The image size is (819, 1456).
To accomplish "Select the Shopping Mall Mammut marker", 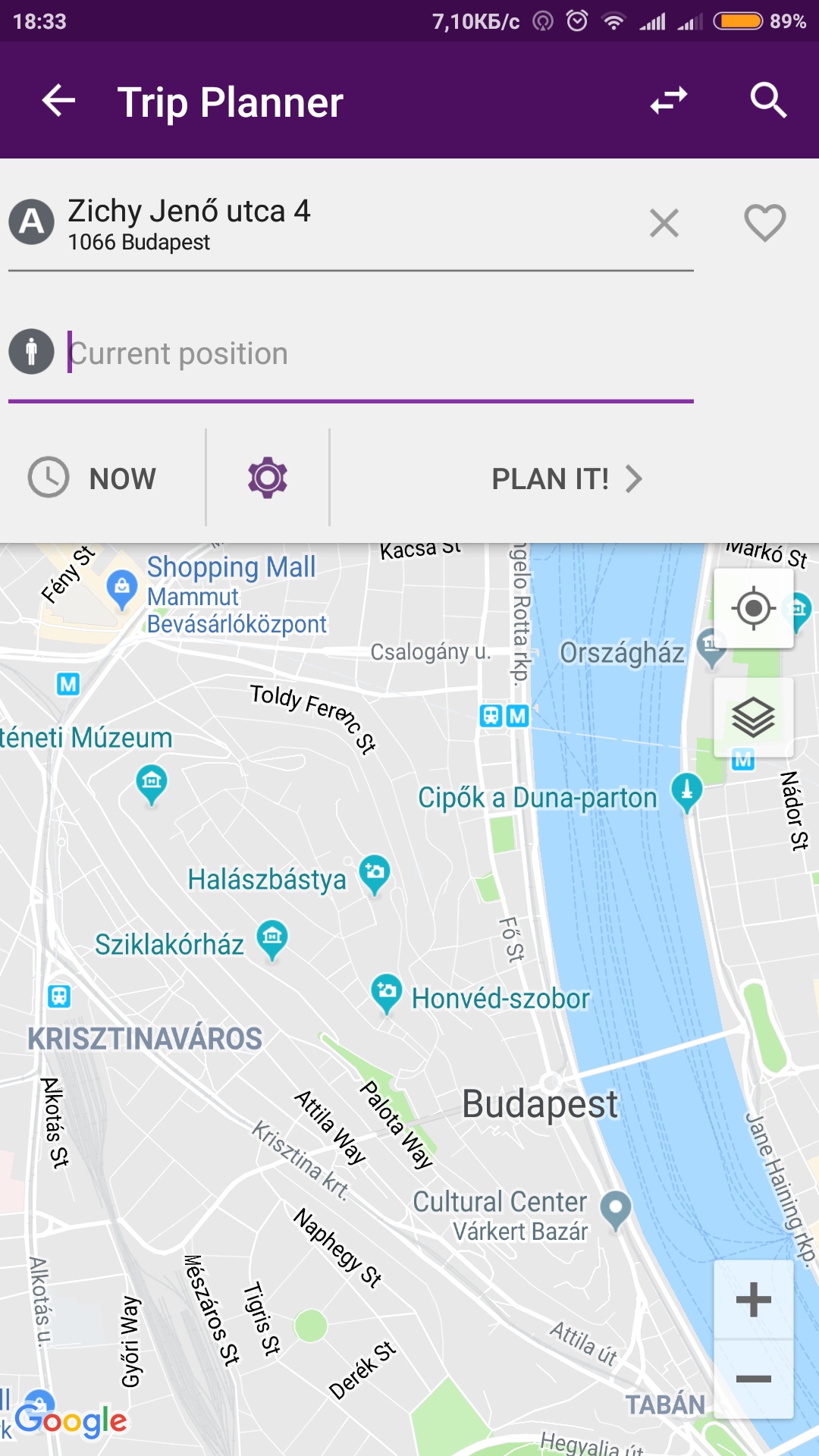I will 122,587.
